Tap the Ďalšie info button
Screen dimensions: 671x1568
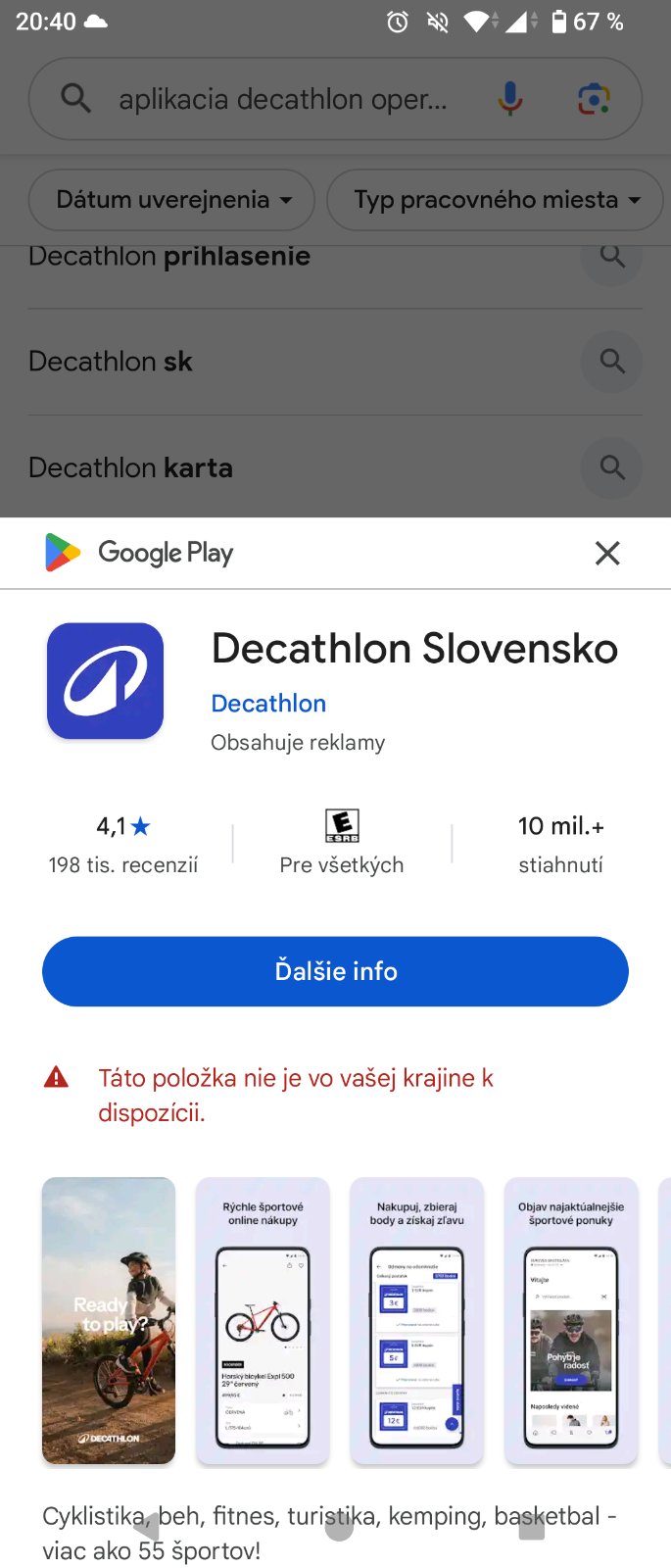(335, 971)
